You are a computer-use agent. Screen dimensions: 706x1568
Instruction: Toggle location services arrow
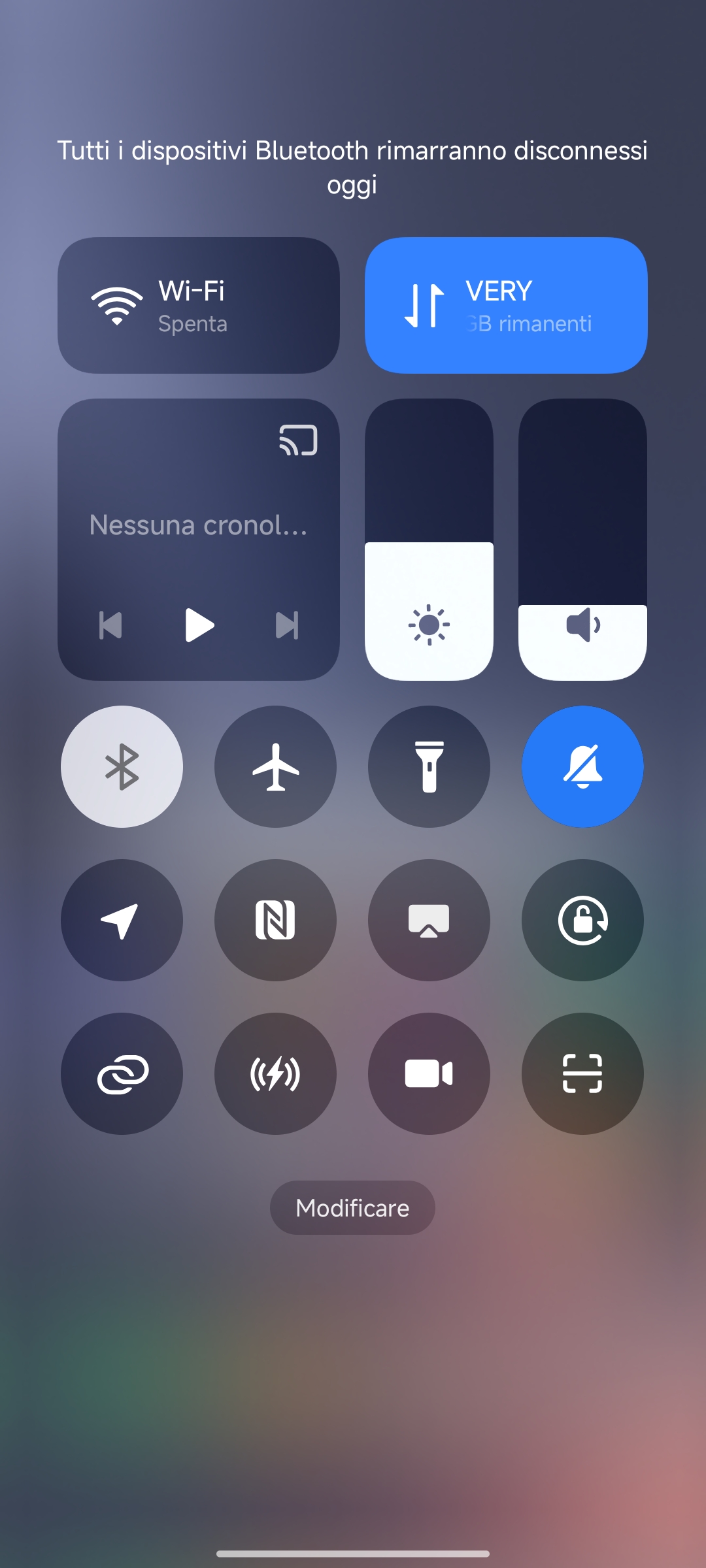pos(122,920)
